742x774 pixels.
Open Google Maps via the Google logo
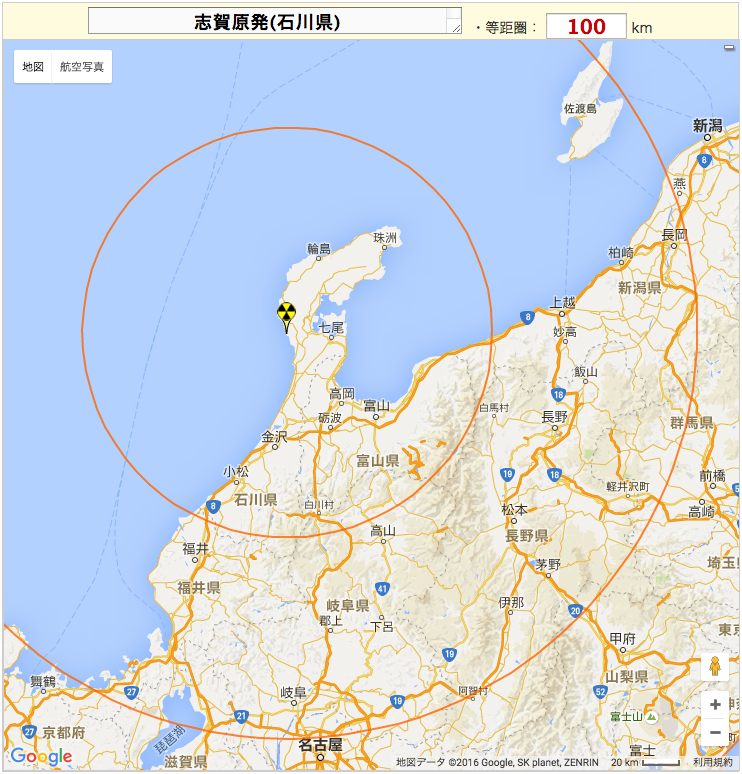(41, 756)
